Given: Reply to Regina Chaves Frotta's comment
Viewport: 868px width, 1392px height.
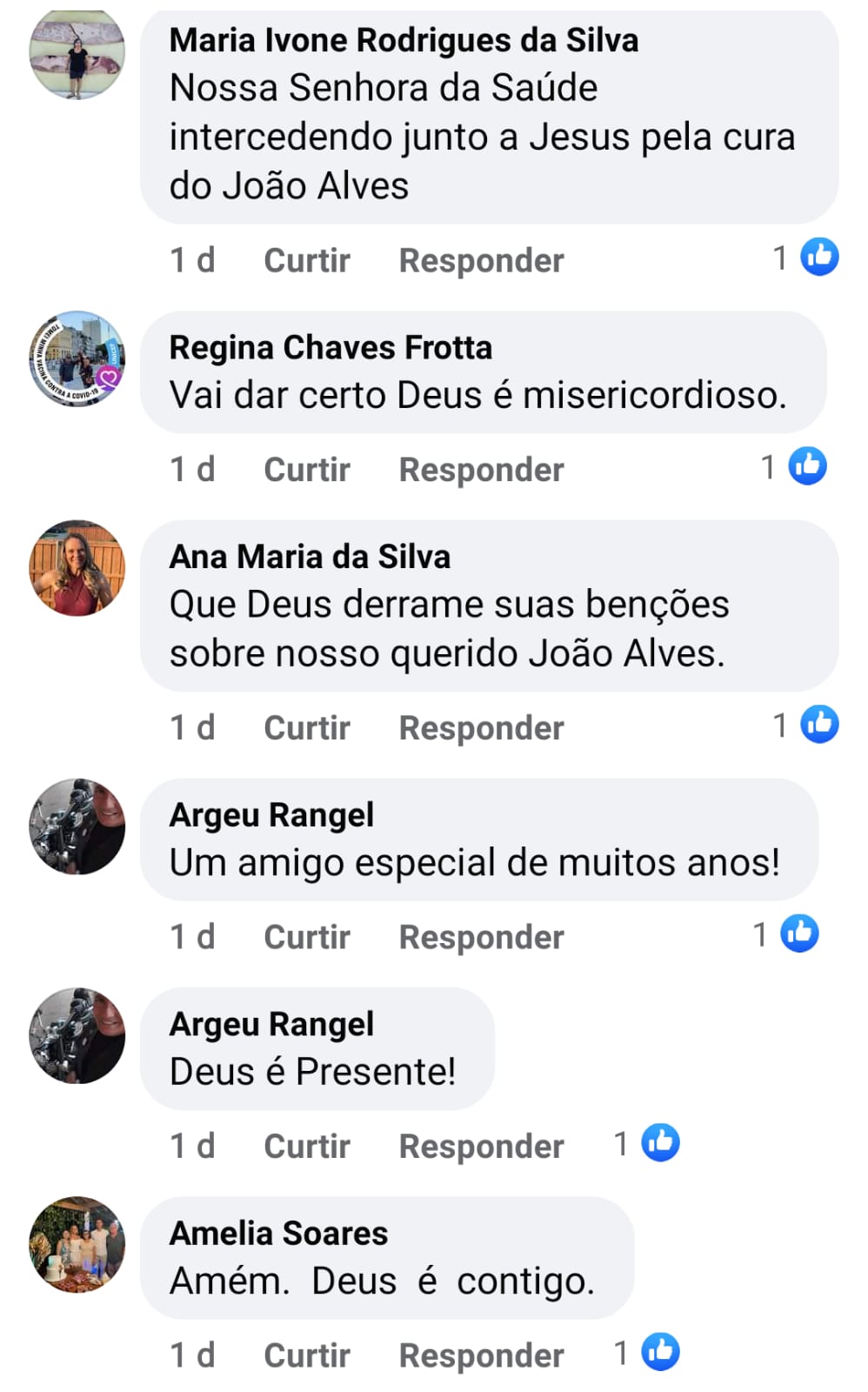Looking at the screenshot, I should [481, 470].
